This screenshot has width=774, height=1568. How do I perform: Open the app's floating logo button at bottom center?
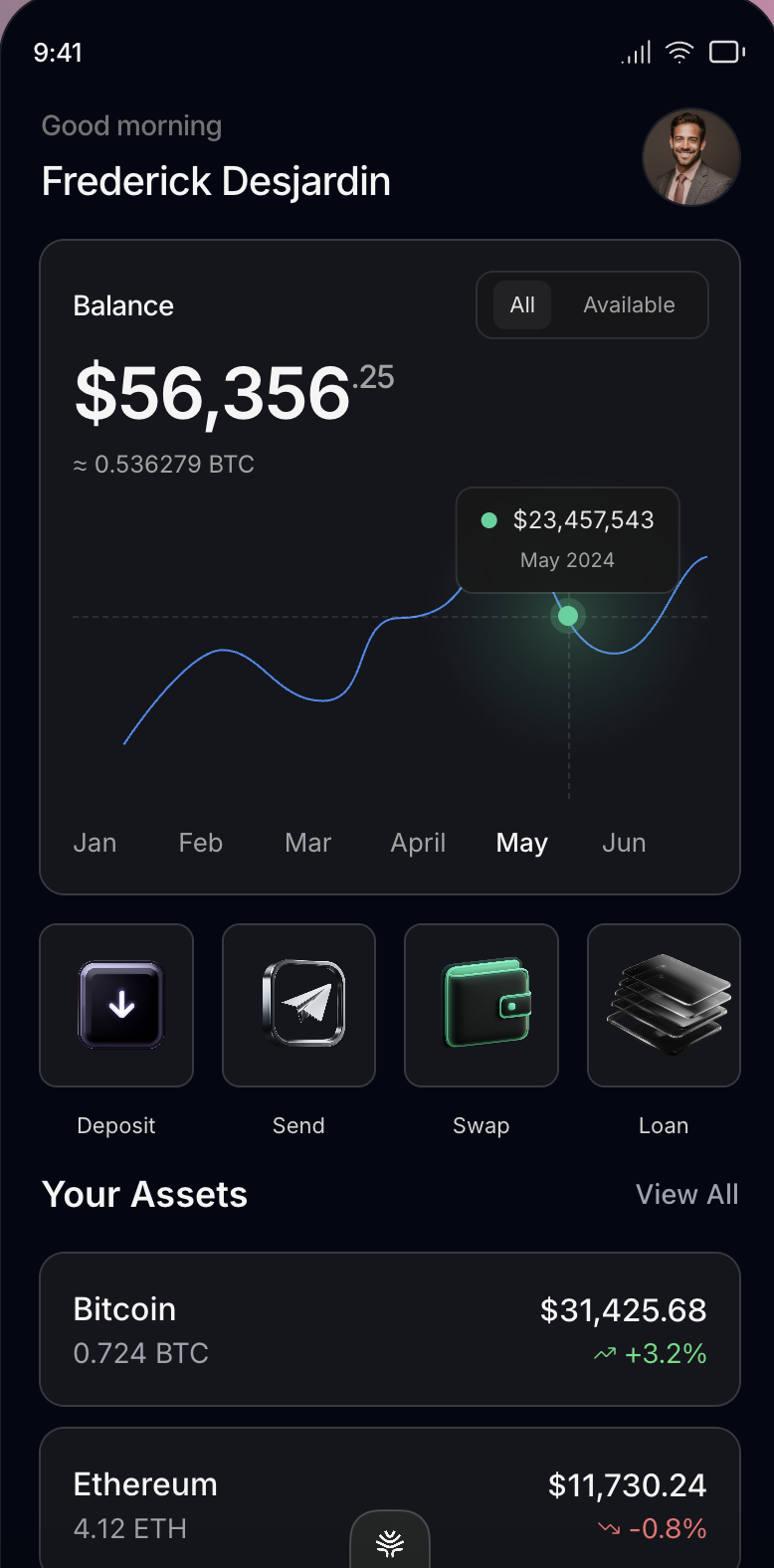[x=387, y=1540]
